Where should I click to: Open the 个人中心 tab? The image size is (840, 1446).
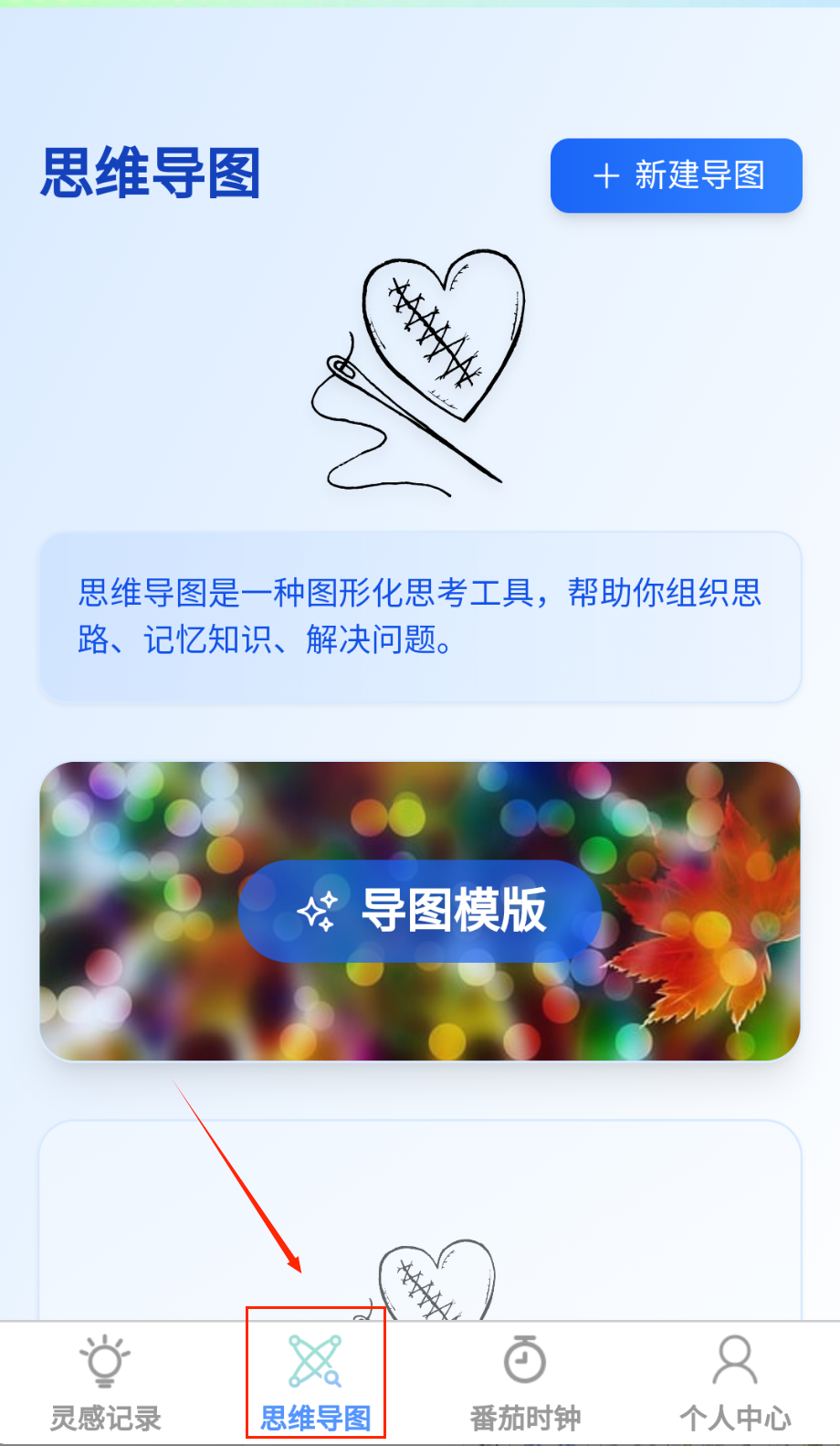(735, 1382)
